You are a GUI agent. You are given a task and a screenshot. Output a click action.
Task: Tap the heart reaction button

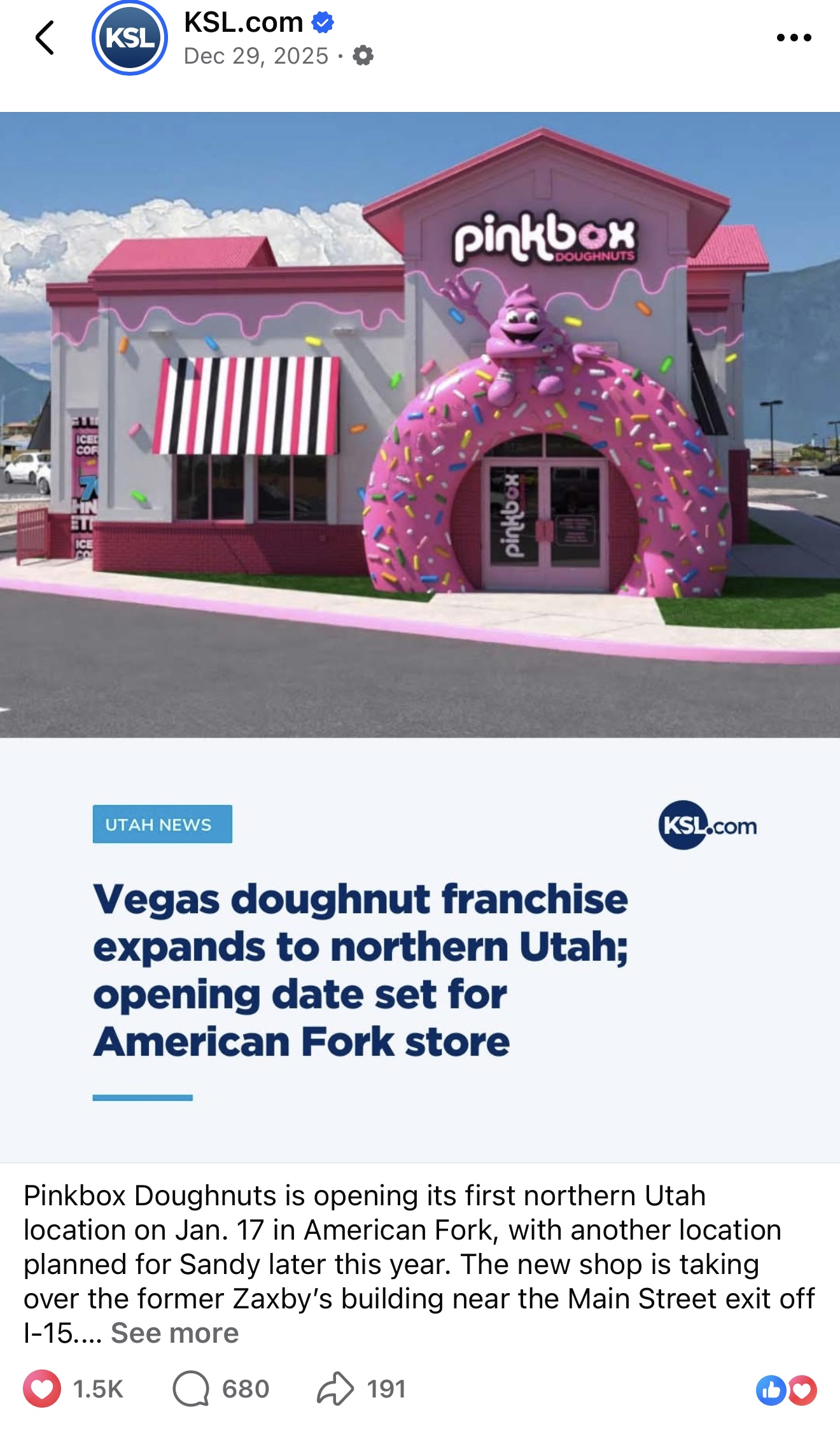[43, 1389]
